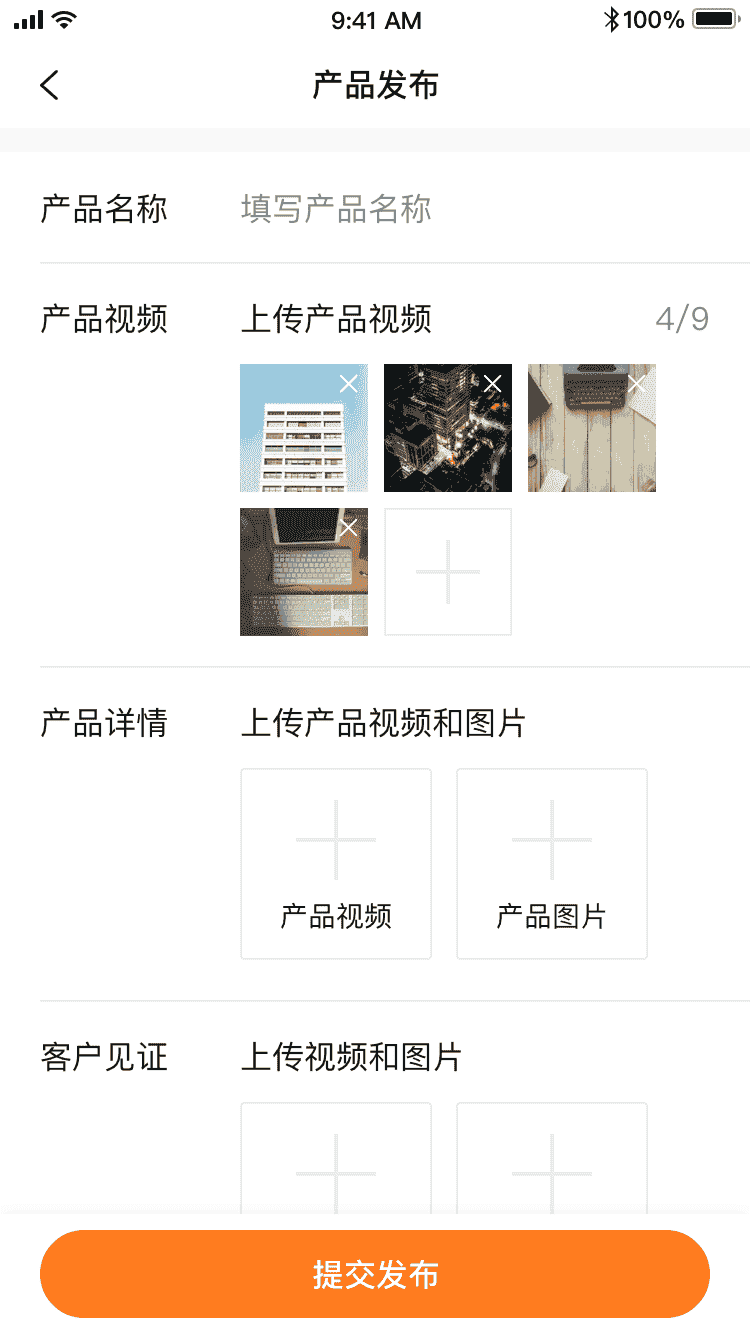Remove the night city thumbnail
The image size is (750, 1334).
coord(492,384)
